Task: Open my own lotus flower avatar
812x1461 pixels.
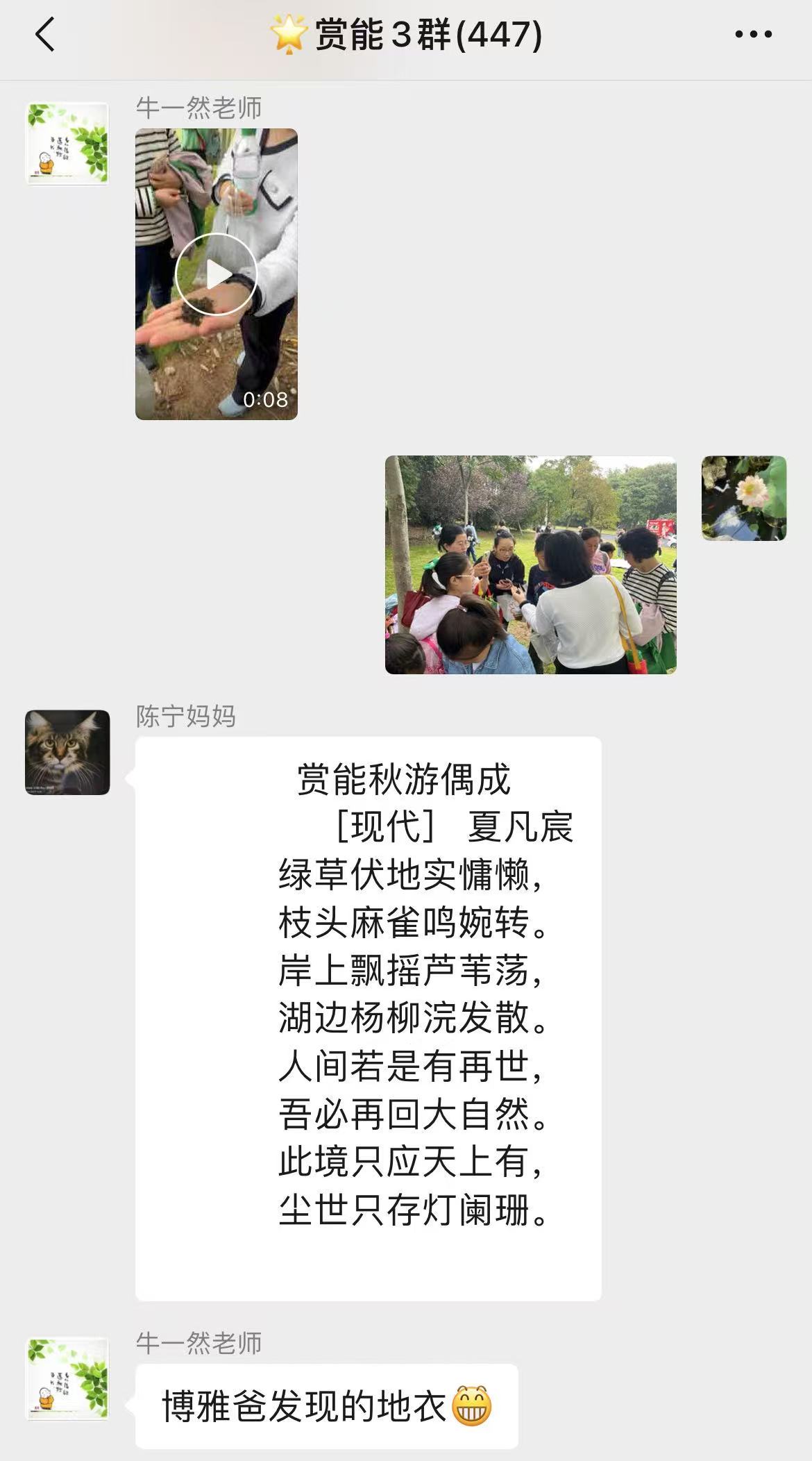Action: [x=743, y=498]
